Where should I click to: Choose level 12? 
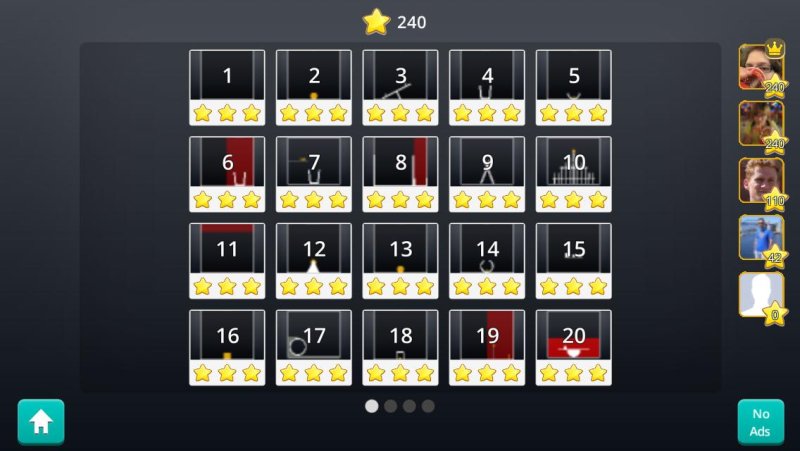click(x=314, y=260)
